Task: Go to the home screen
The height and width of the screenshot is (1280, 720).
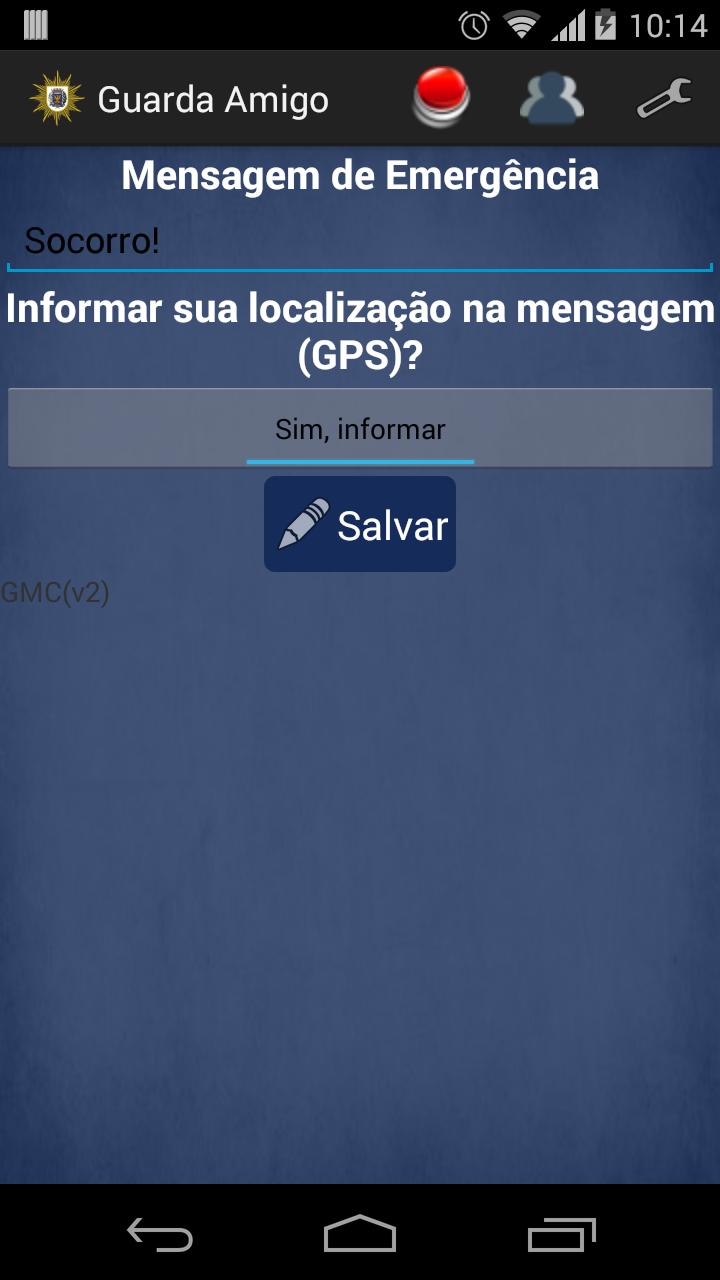Action: coord(360,1235)
